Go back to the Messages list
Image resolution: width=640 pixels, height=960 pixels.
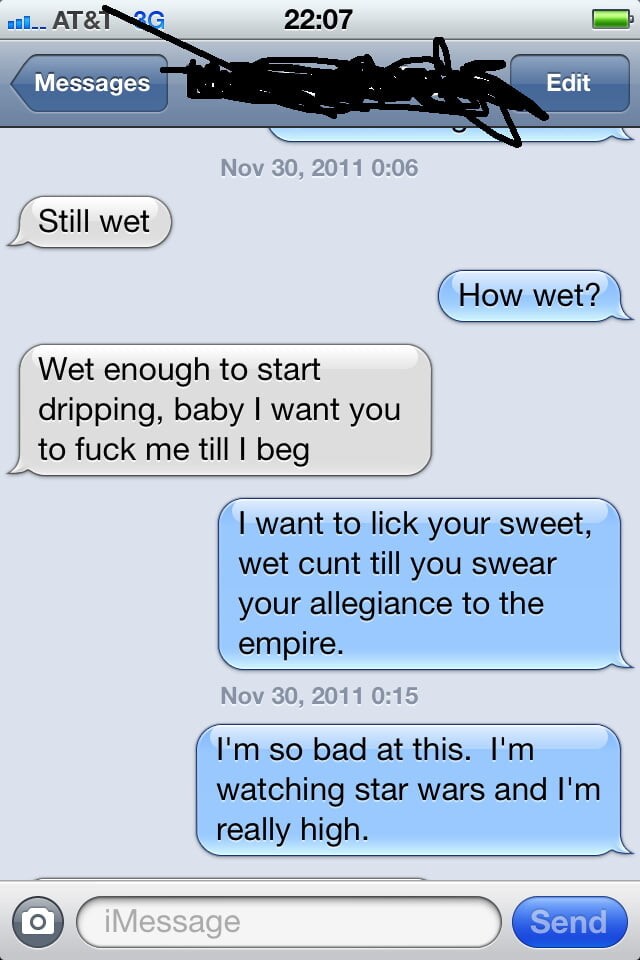[88, 83]
